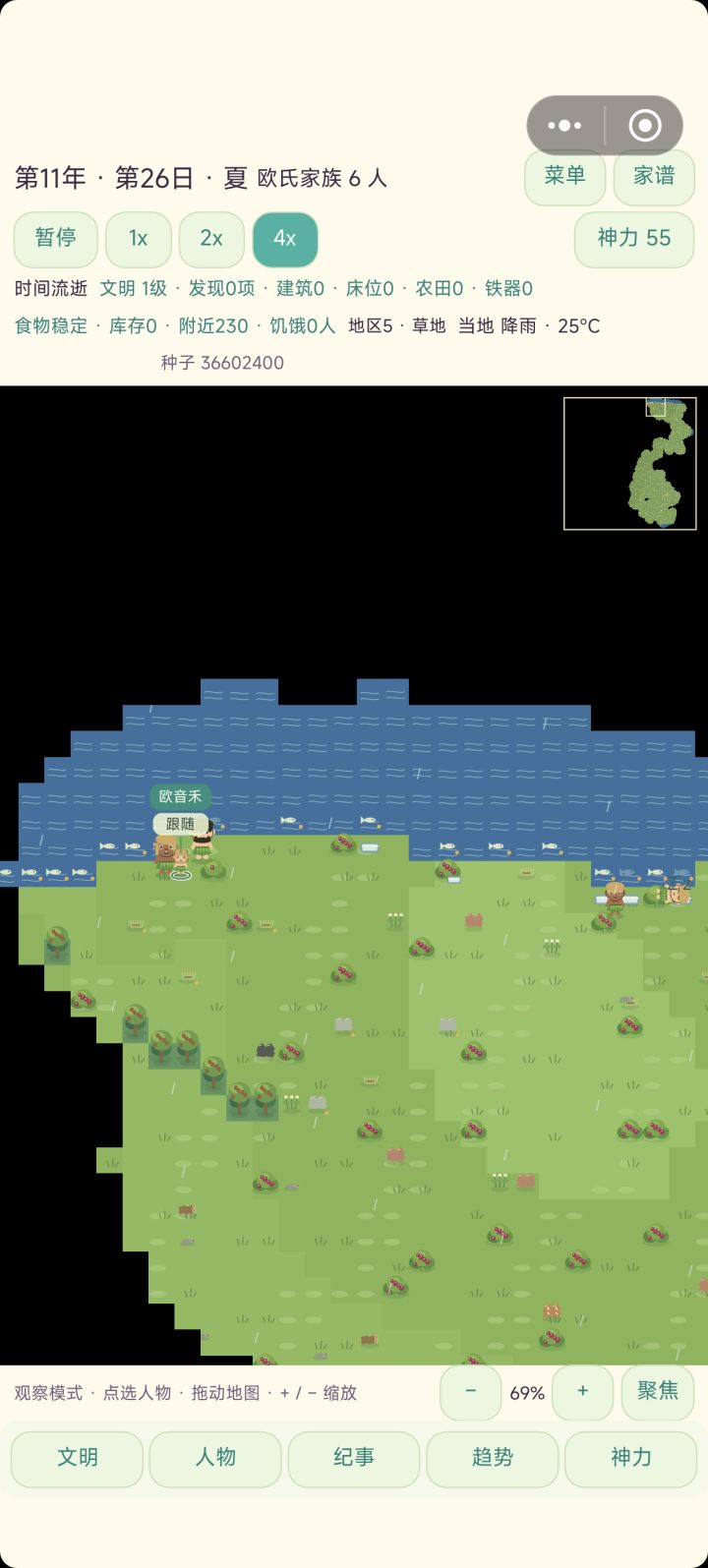Open the 家谱 family tree
708x1568 pixels.
point(654,177)
